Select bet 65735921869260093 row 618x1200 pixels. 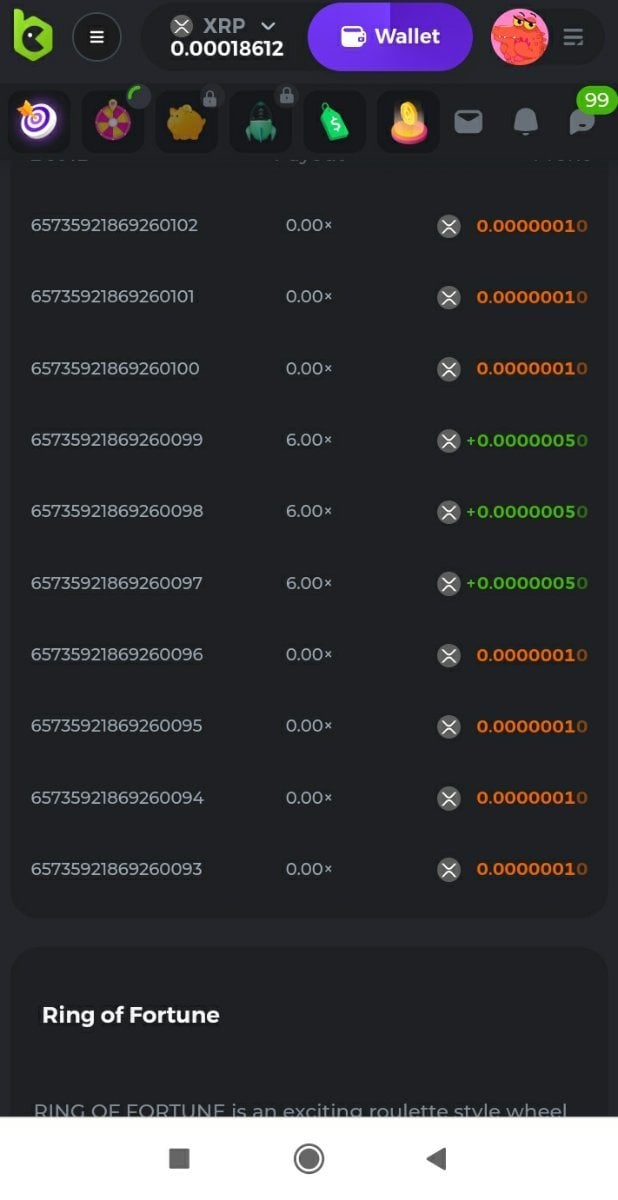coord(116,869)
